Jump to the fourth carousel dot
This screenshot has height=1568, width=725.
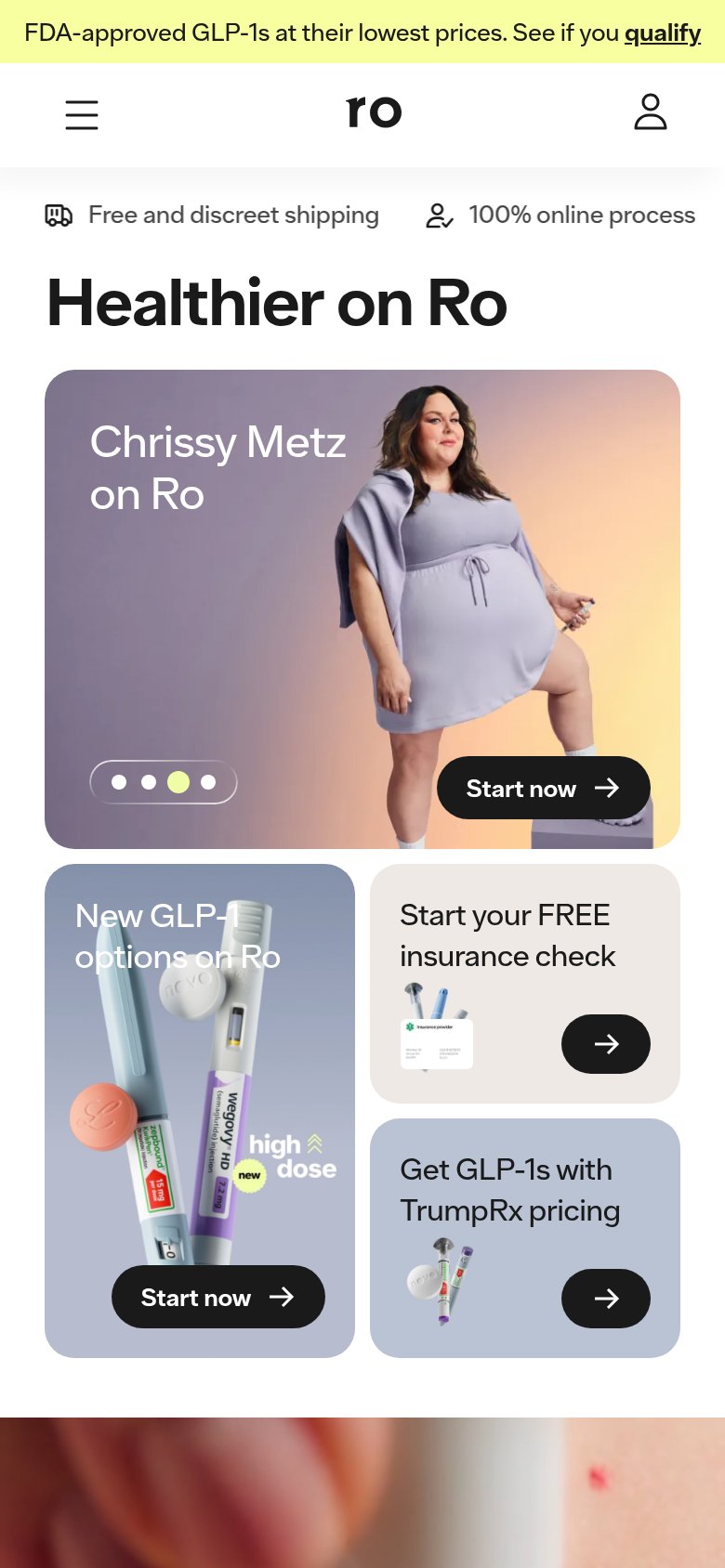(x=208, y=782)
